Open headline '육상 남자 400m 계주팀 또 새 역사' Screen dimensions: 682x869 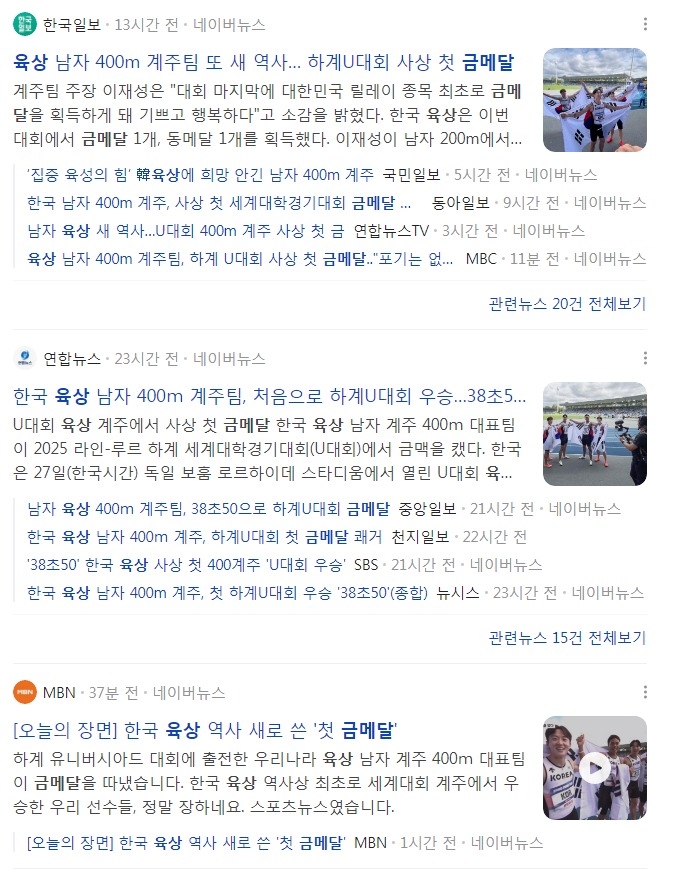tap(264, 64)
